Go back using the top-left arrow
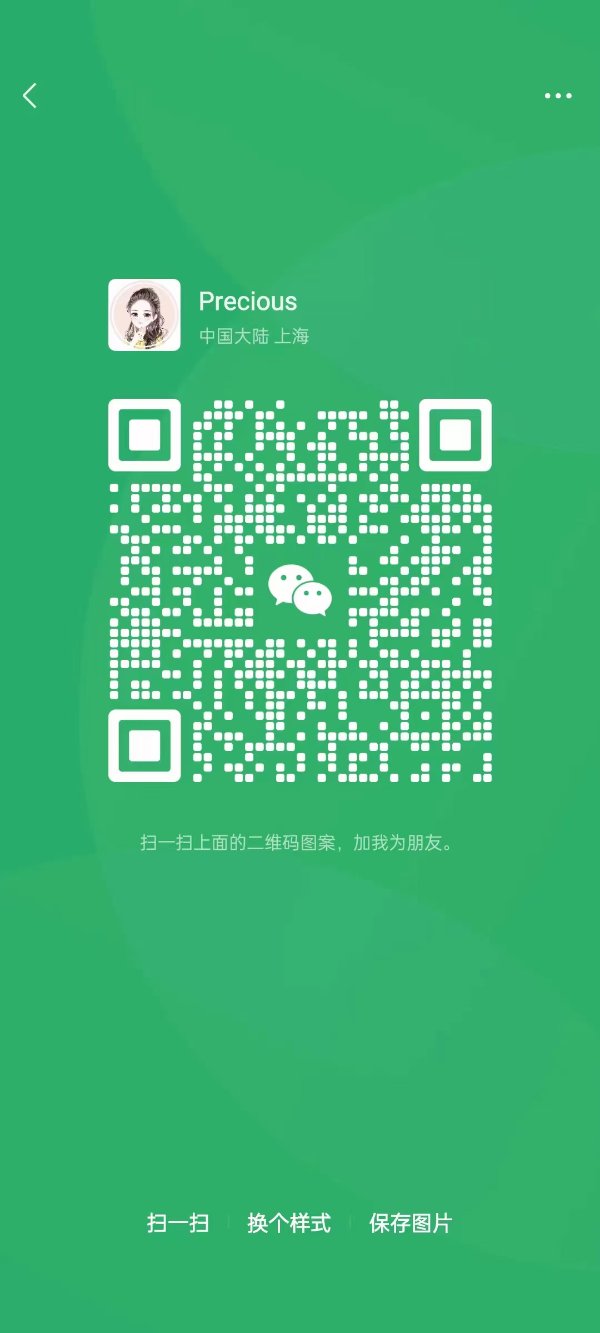The image size is (600, 1333). point(30,96)
